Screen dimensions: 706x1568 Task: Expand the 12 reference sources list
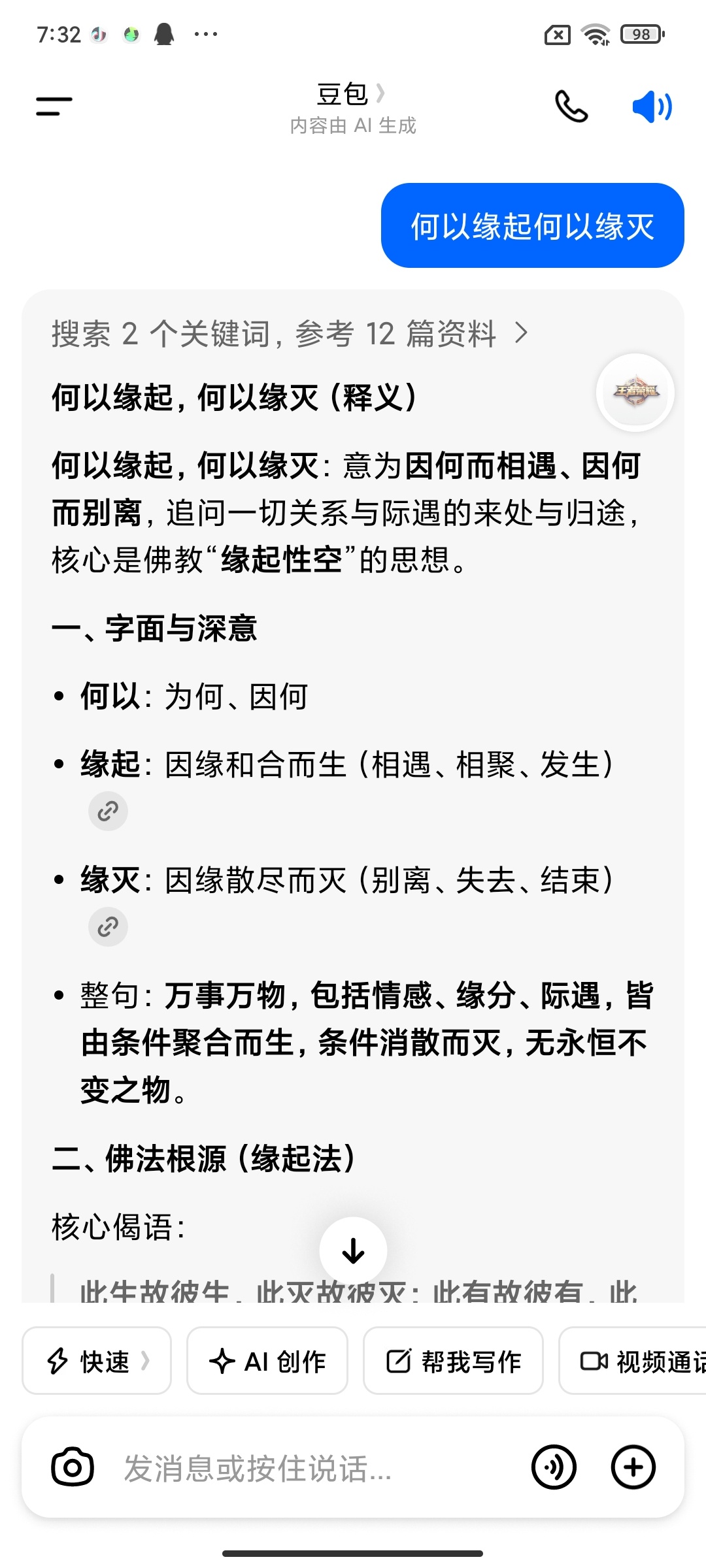coord(290,334)
